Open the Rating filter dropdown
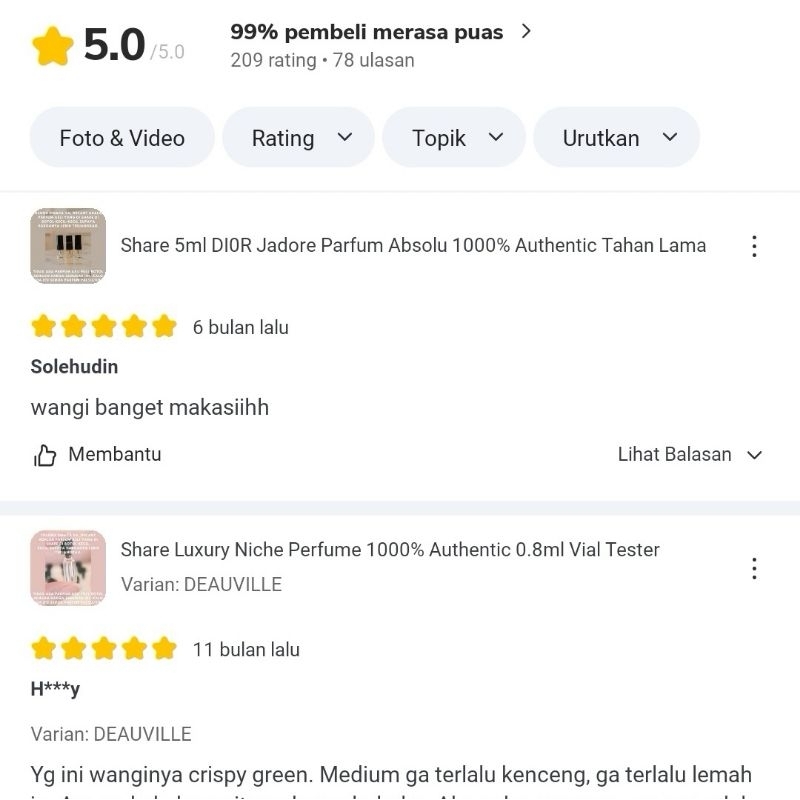This screenshot has width=800, height=800. (x=299, y=138)
